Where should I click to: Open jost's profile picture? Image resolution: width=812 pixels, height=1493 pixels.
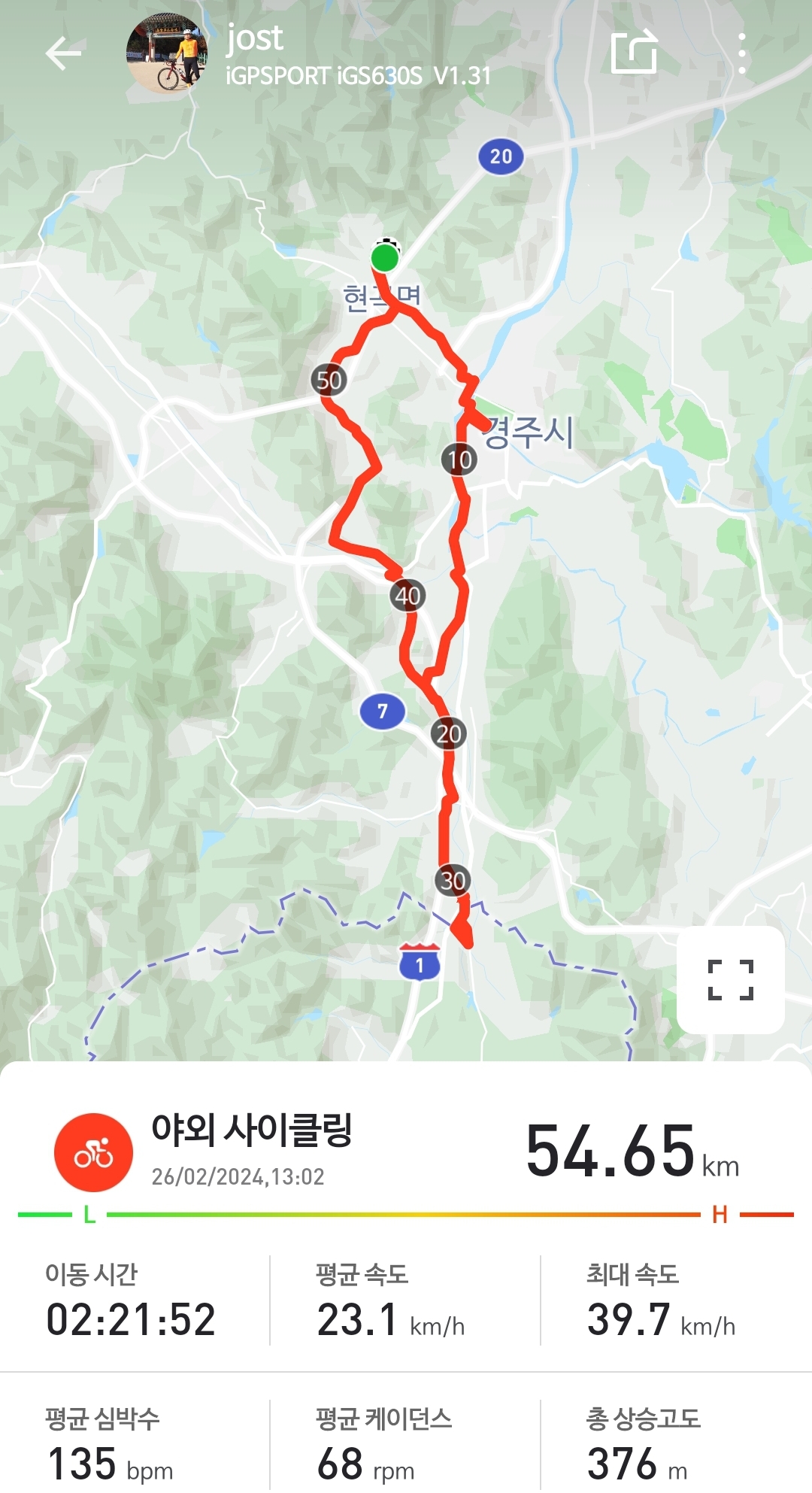[x=167, y=54]
